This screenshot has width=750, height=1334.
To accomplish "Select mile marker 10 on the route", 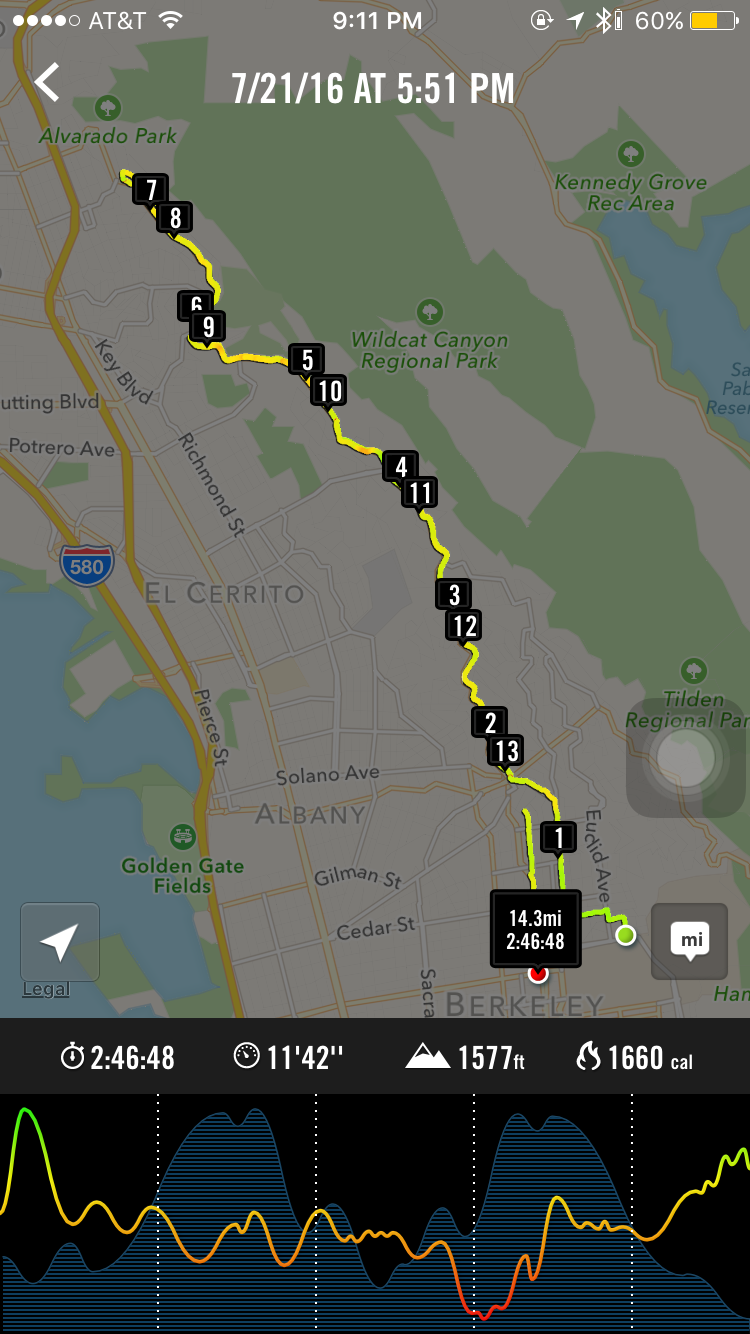I will [329, 390].
